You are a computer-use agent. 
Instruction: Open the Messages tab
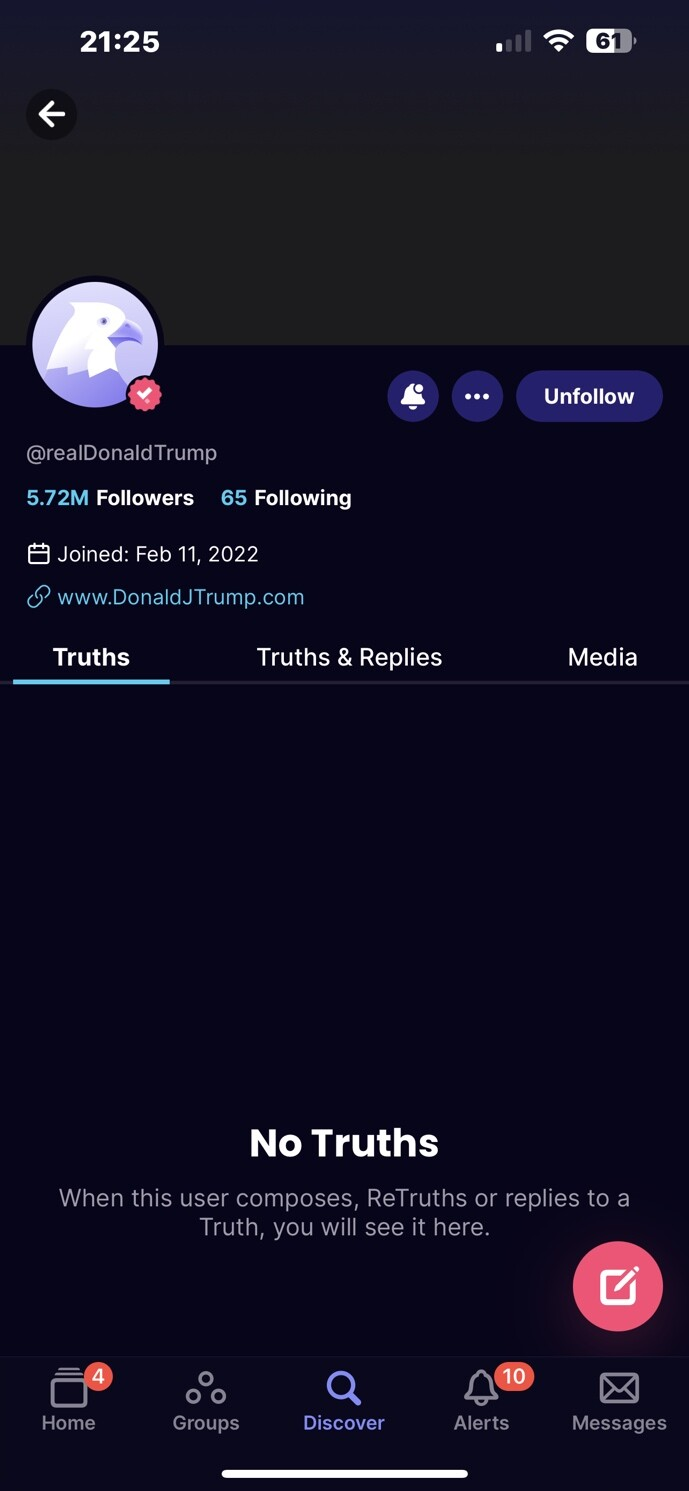(619, 1400)
